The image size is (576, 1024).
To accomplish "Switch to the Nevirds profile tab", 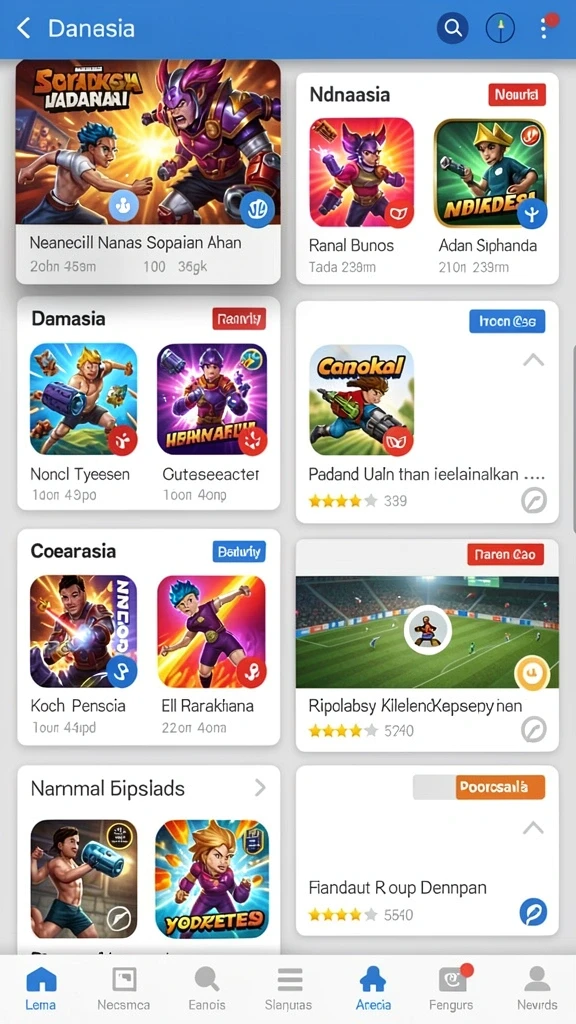I will pos(537,988).
